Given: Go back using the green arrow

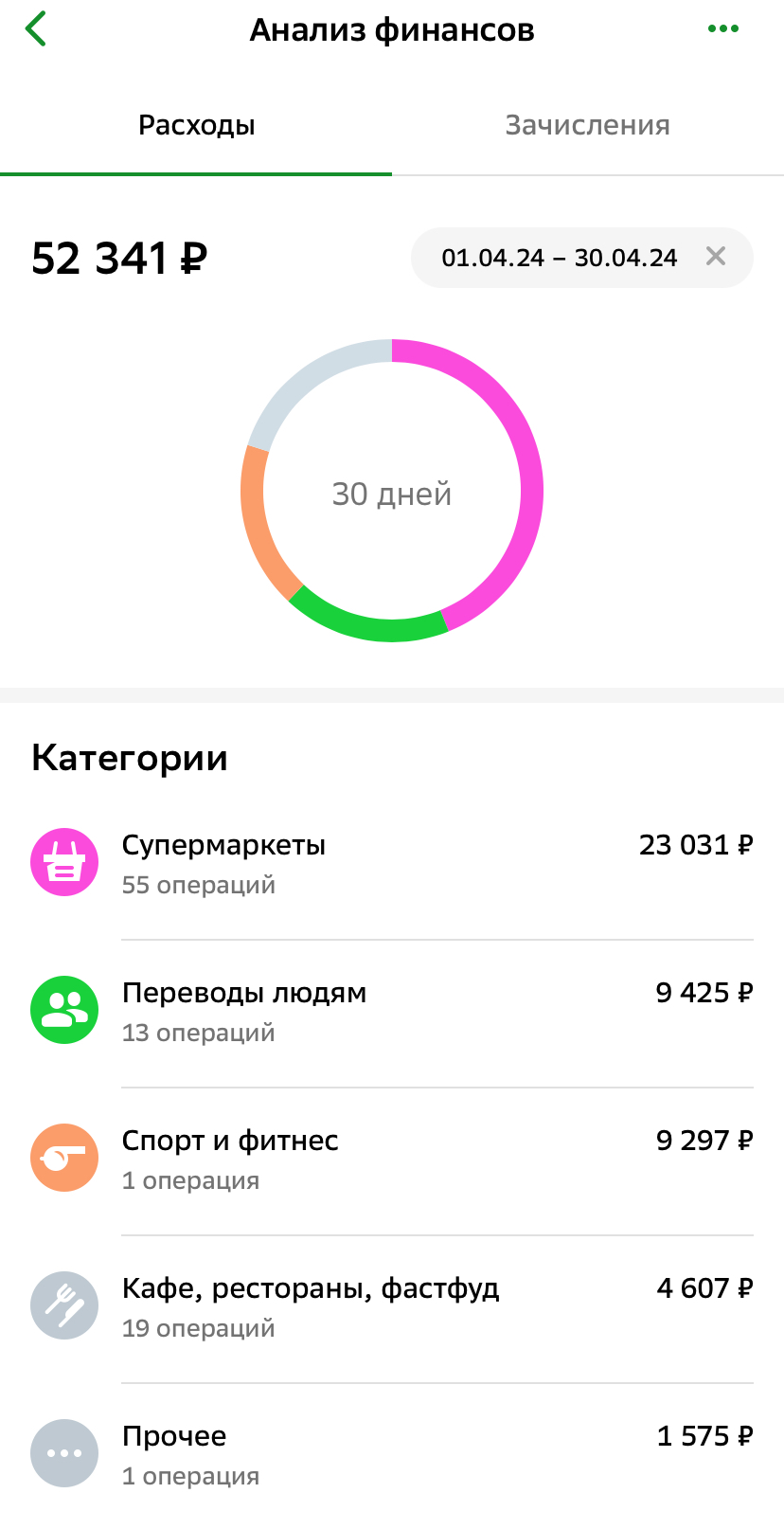Looking at the screenshot, I should [35, 29].
